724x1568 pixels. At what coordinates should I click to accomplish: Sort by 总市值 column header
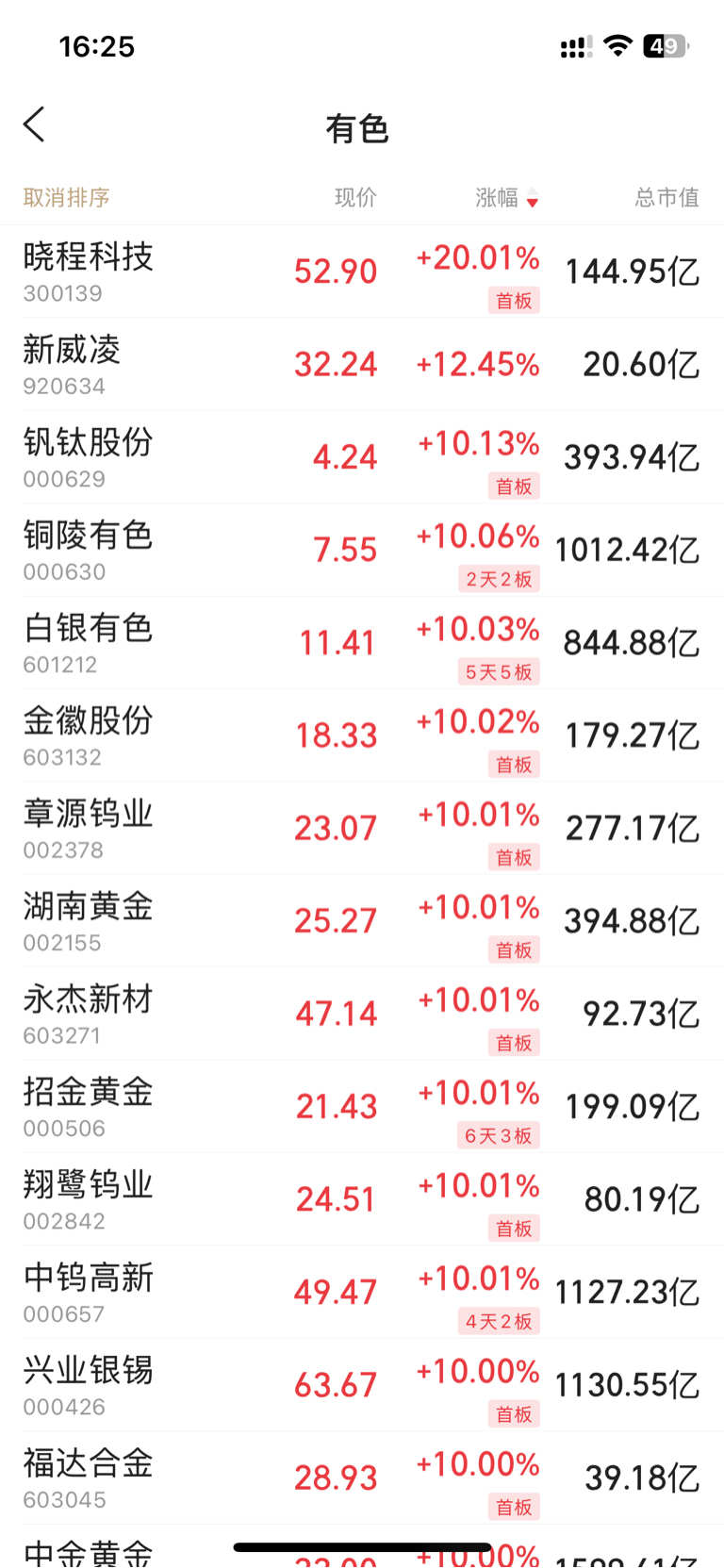tap(666, 197)
